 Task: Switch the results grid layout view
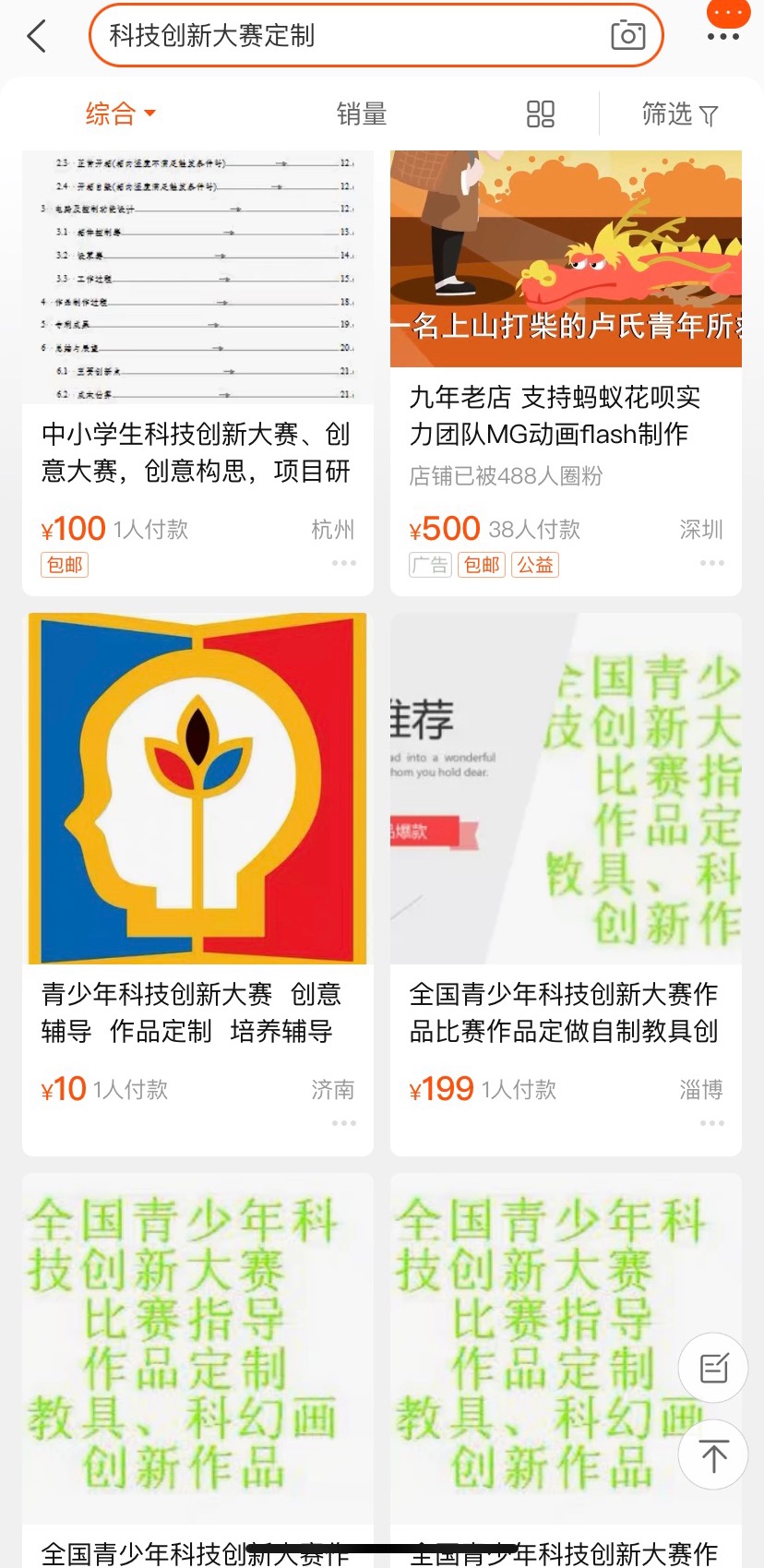click(540, 114)
